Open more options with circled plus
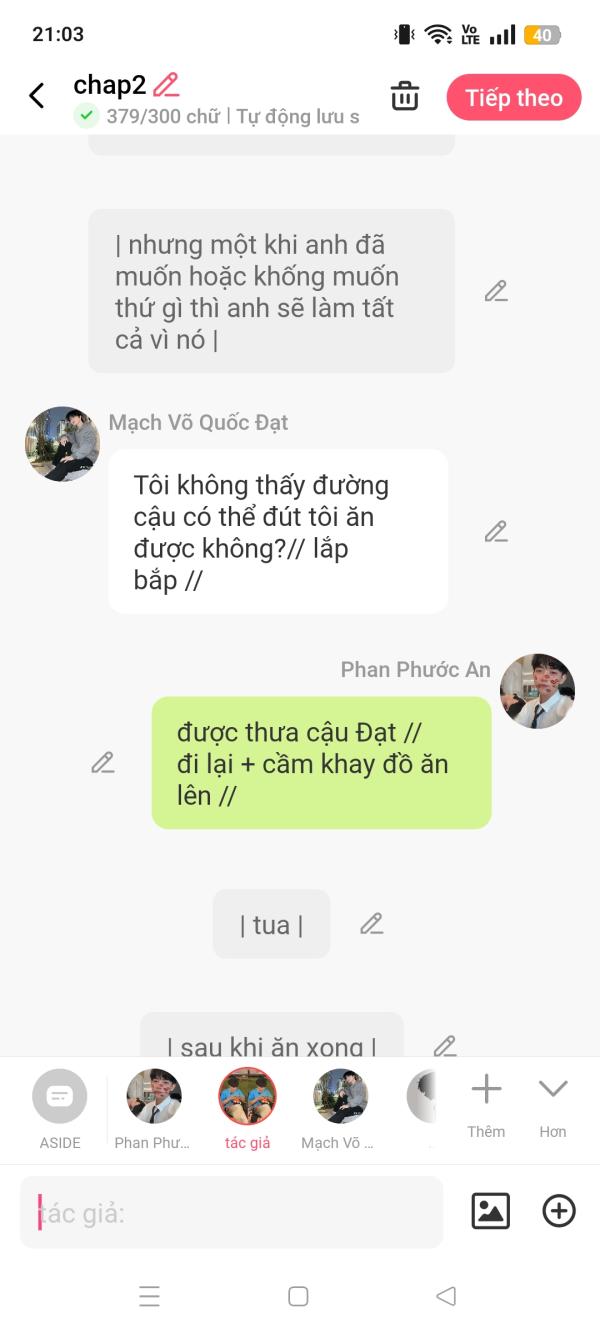The width and height of the screenshot is (600, 1333). (558, 1211)
